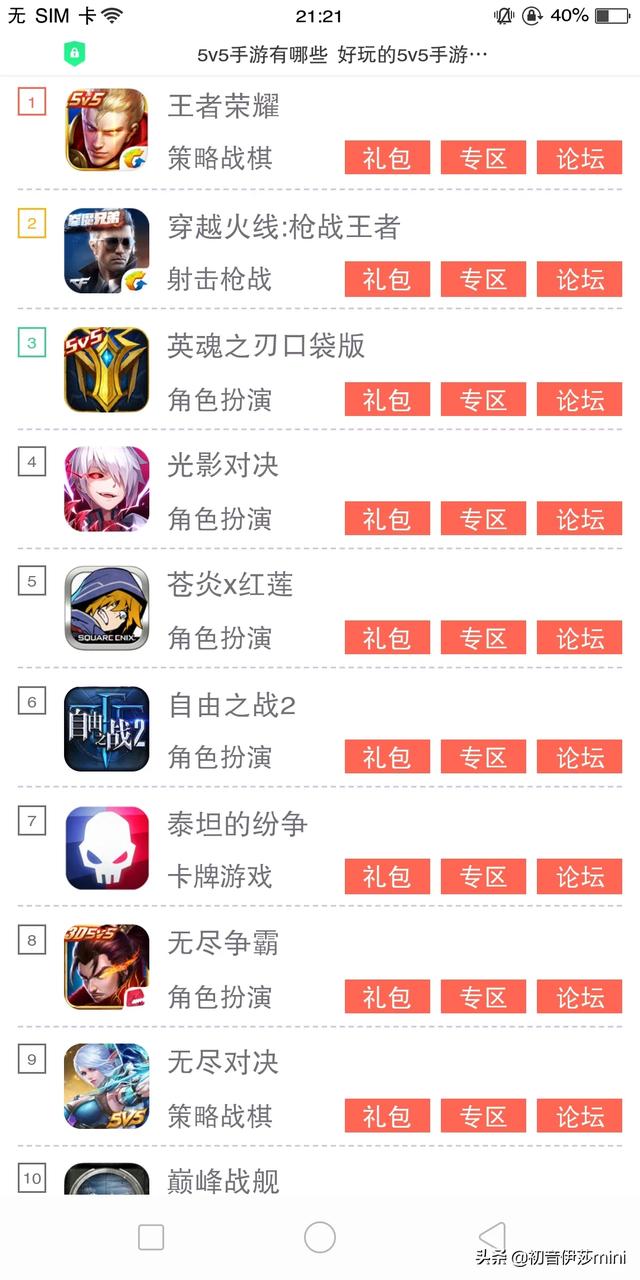Open 专区 for 无尽争霸
Screen dimensions: 640x1280
(x=484, y=997)
